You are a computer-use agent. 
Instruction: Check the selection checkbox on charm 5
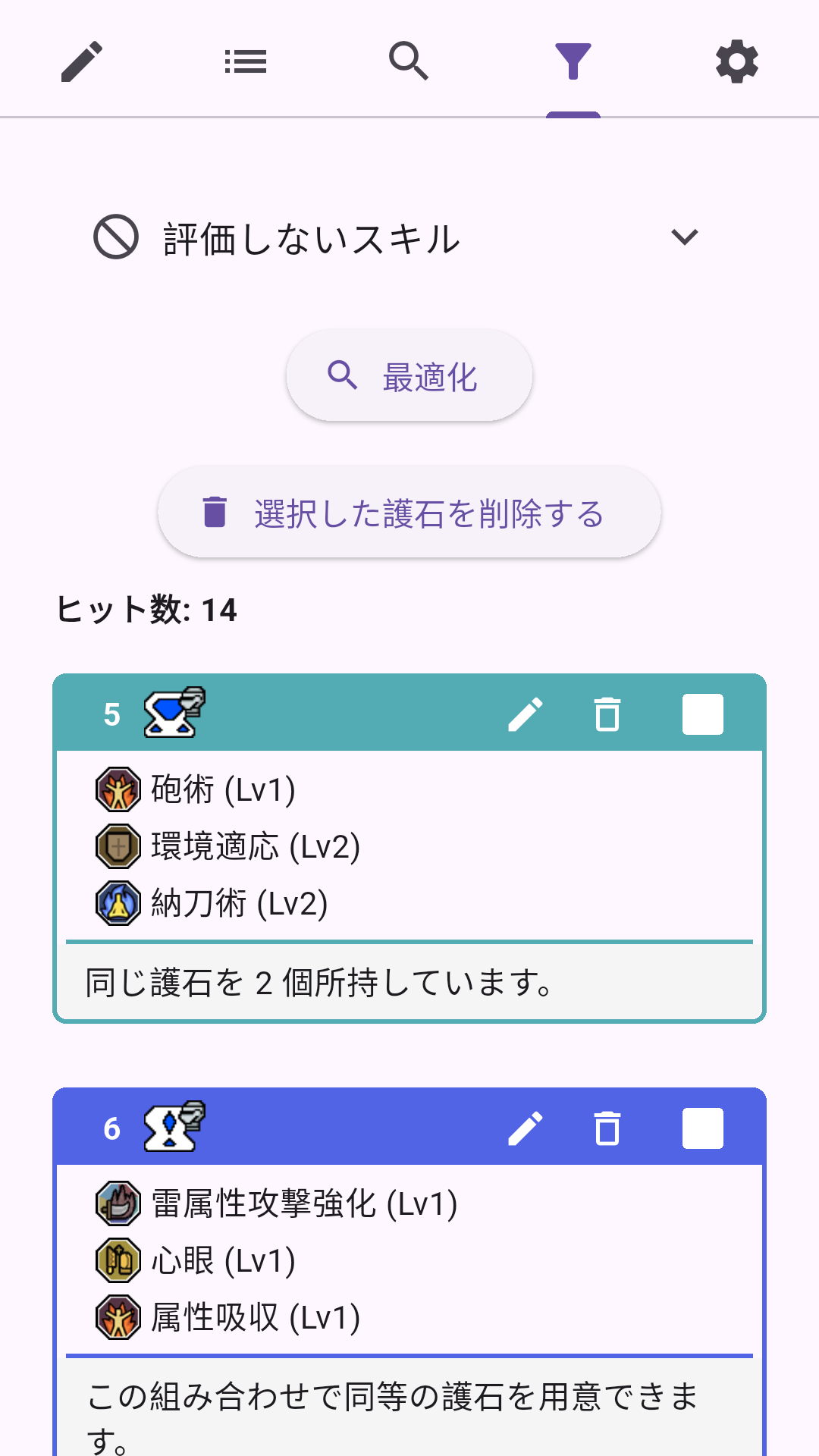tap(702, 713)
